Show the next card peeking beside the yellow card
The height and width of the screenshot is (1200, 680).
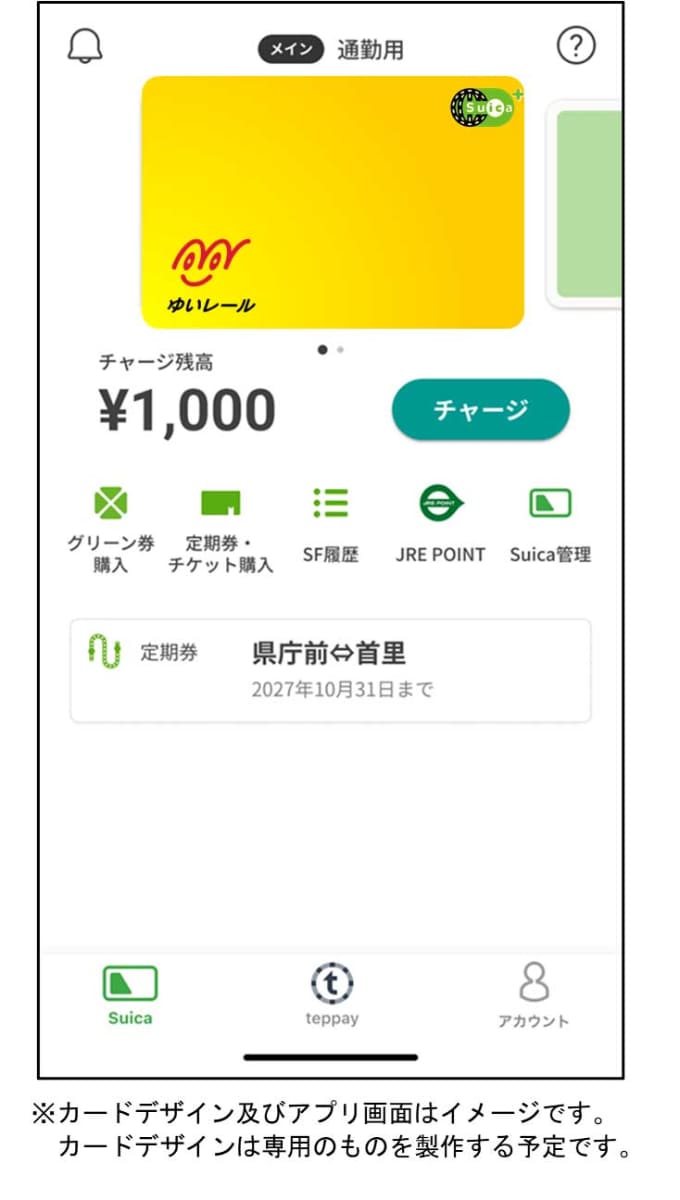click(590, 204)
